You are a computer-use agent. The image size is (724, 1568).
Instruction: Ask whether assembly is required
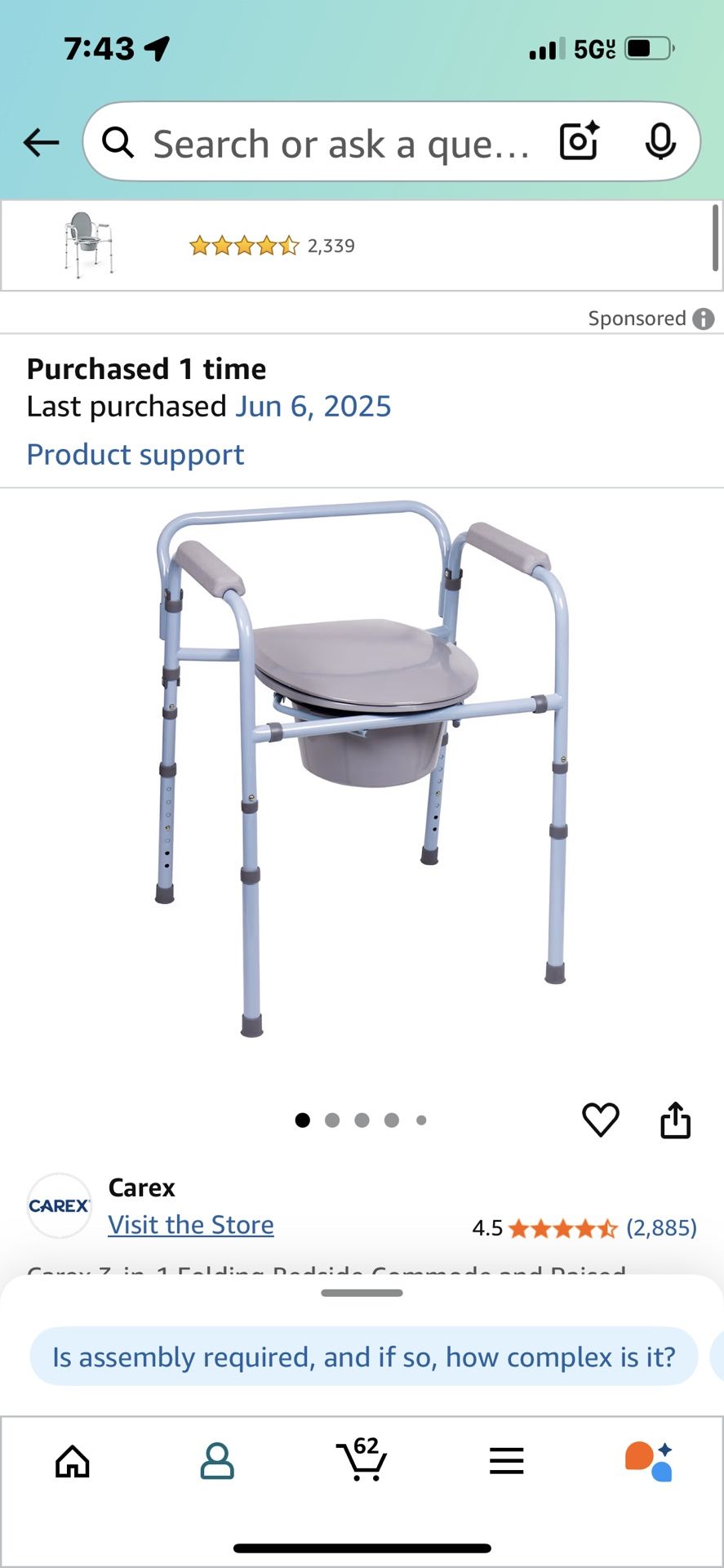[x=364, y=1356]
